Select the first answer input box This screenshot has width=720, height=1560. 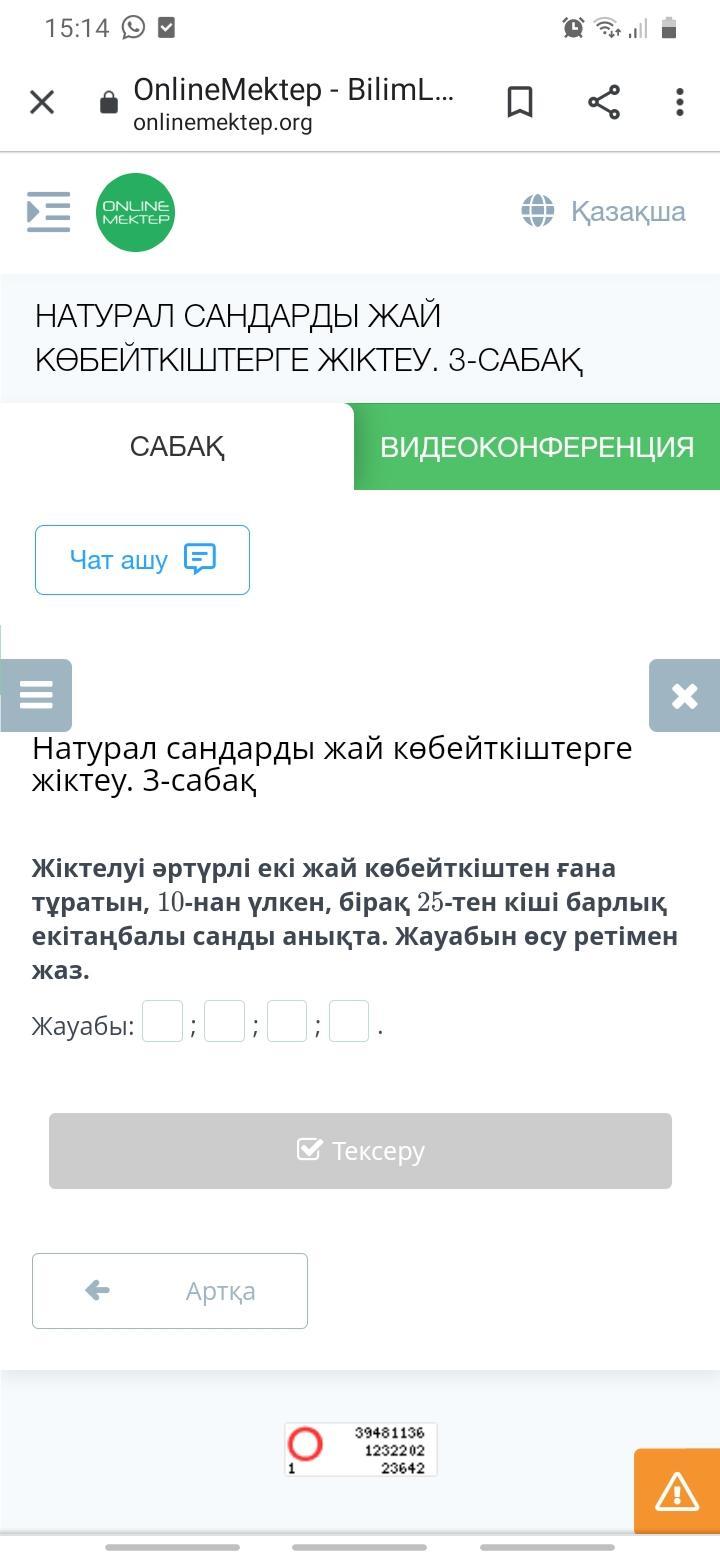pos(163,1022)
